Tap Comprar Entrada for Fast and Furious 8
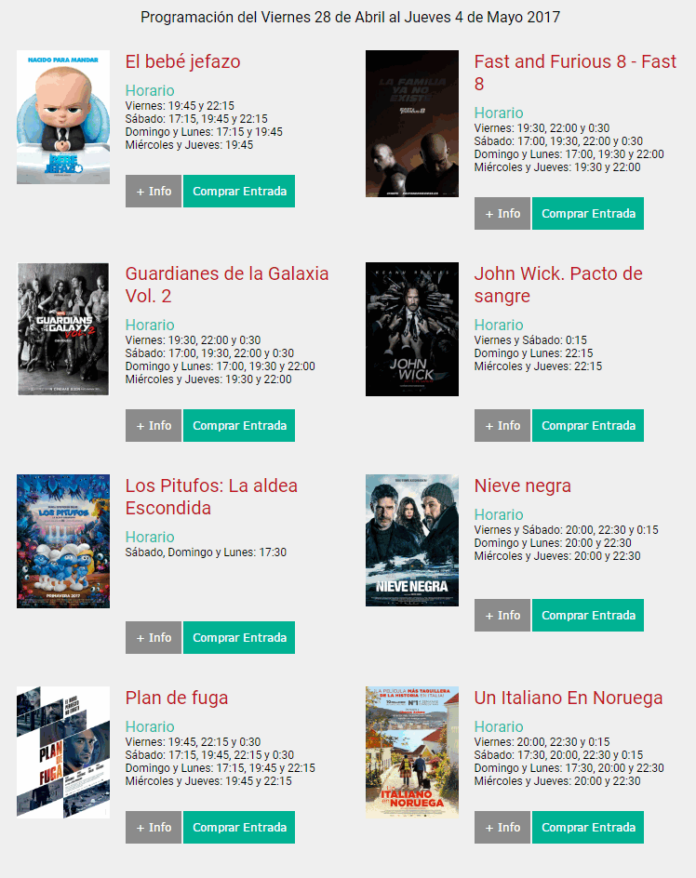 coord(588,214)
